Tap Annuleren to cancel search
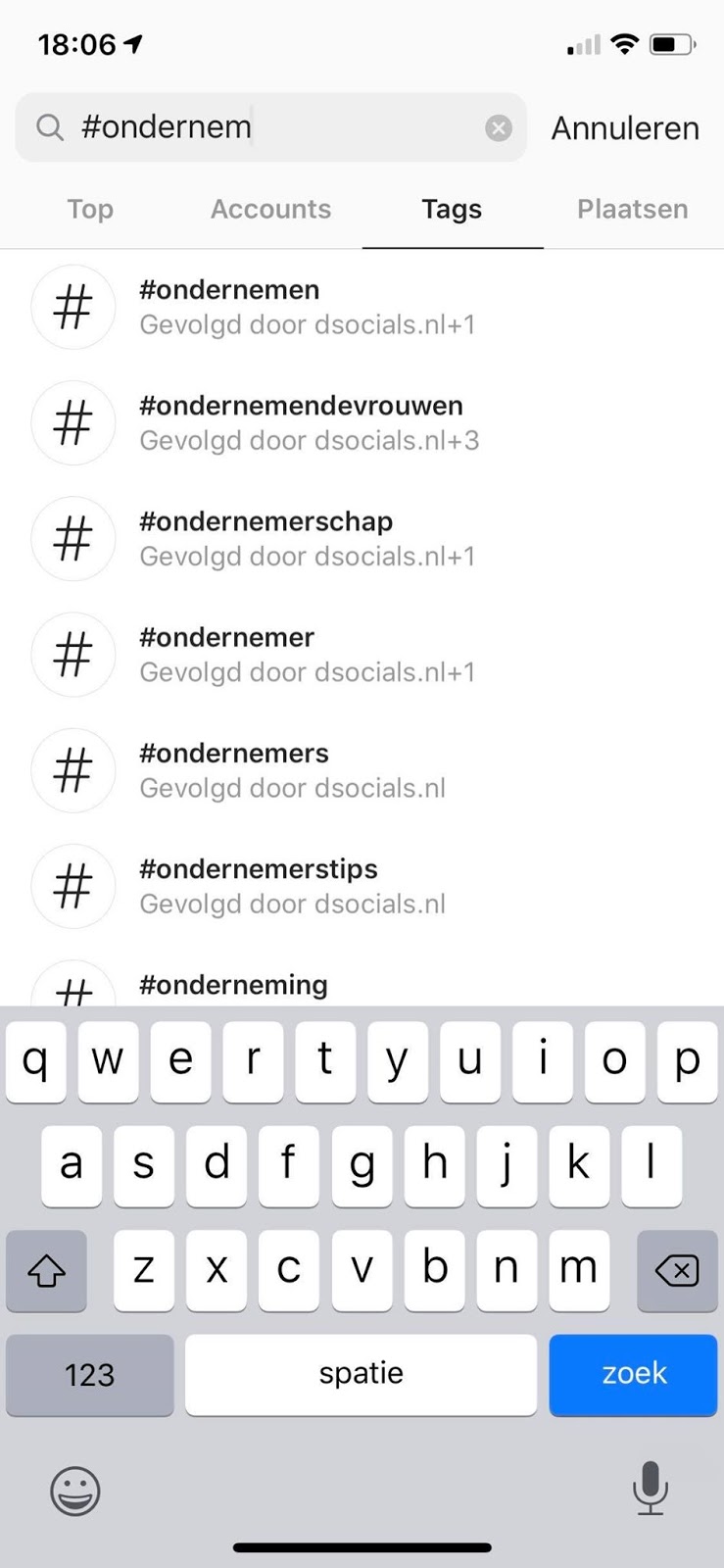Image resolution: width=724 pixels, height=1568 pixels. coord(625,128)
